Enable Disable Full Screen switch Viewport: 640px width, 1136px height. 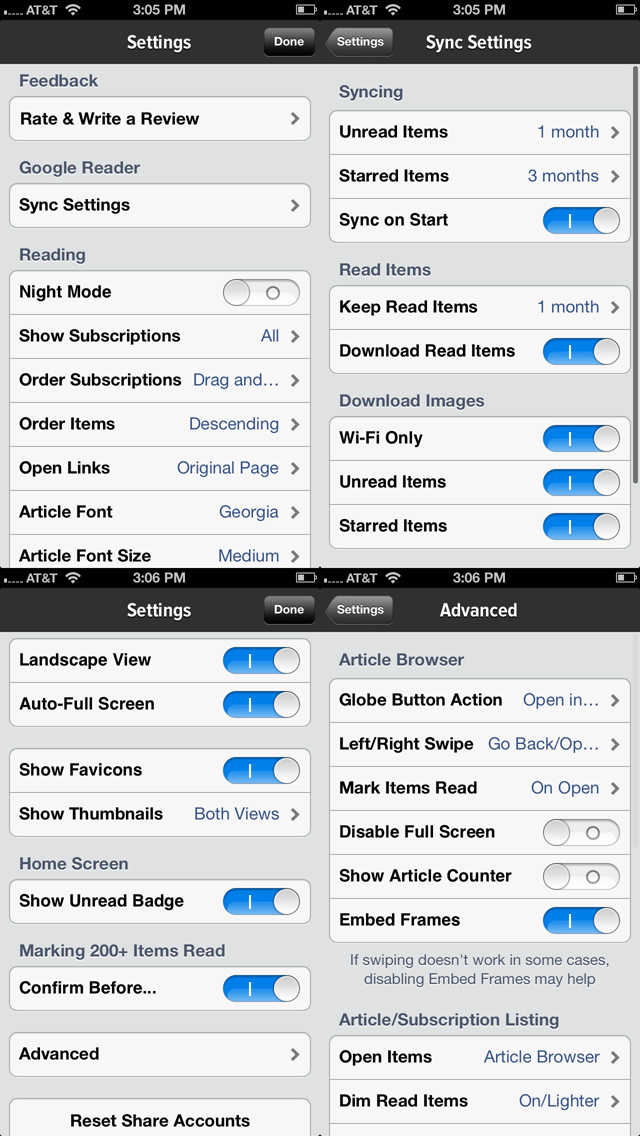point(581,832)
